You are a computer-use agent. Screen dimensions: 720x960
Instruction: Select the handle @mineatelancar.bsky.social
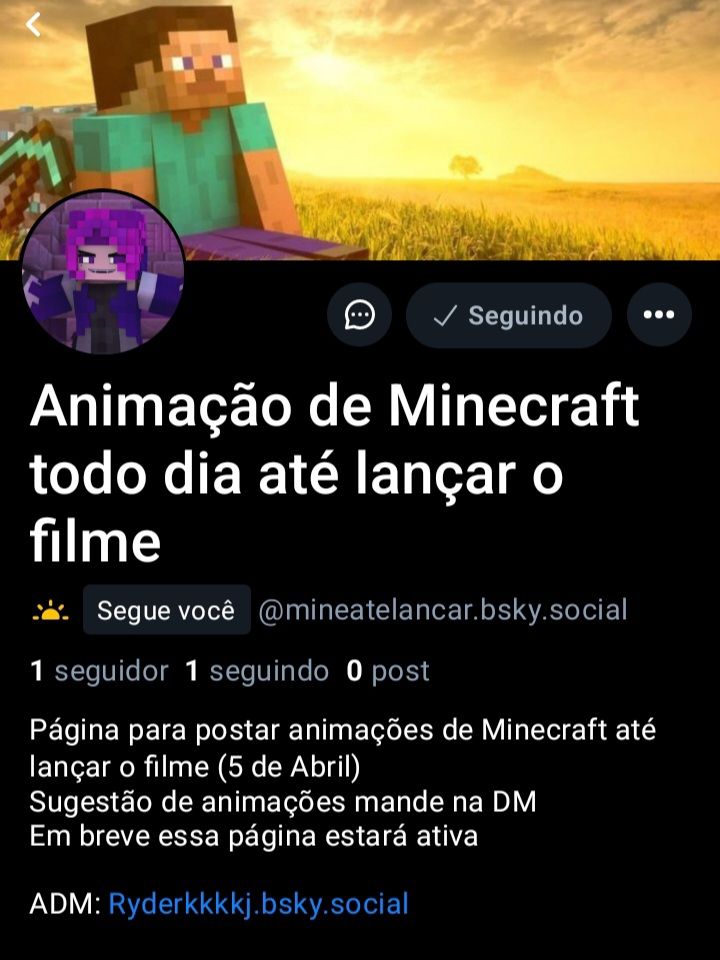pyautogui.click(x=442, y=609)
